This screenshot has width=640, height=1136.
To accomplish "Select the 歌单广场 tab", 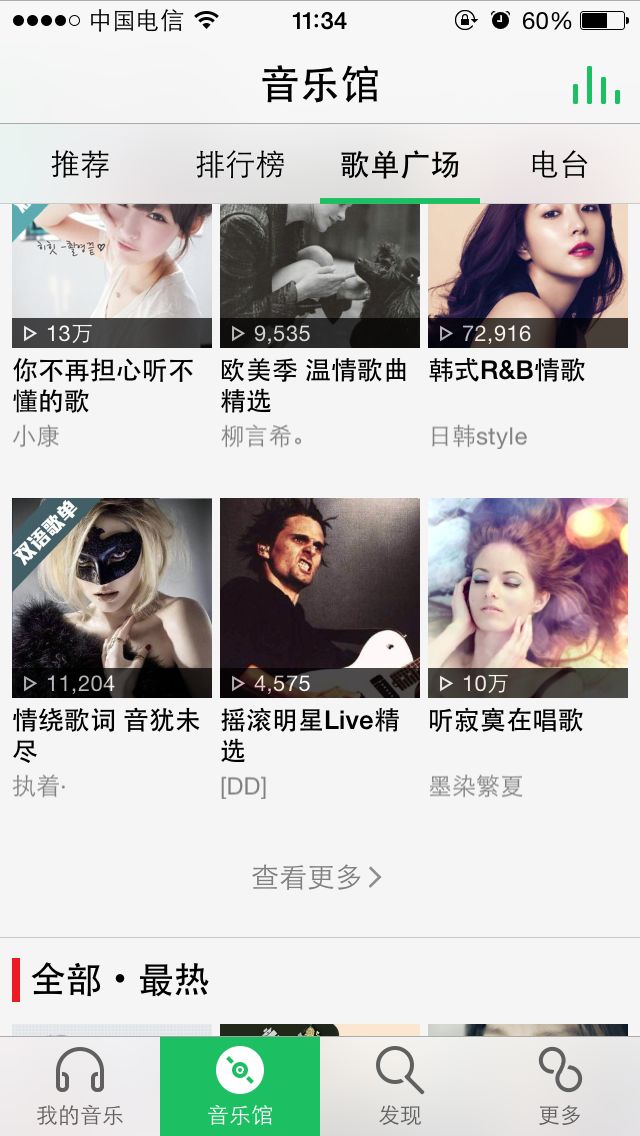I will [x=400, y=165].
